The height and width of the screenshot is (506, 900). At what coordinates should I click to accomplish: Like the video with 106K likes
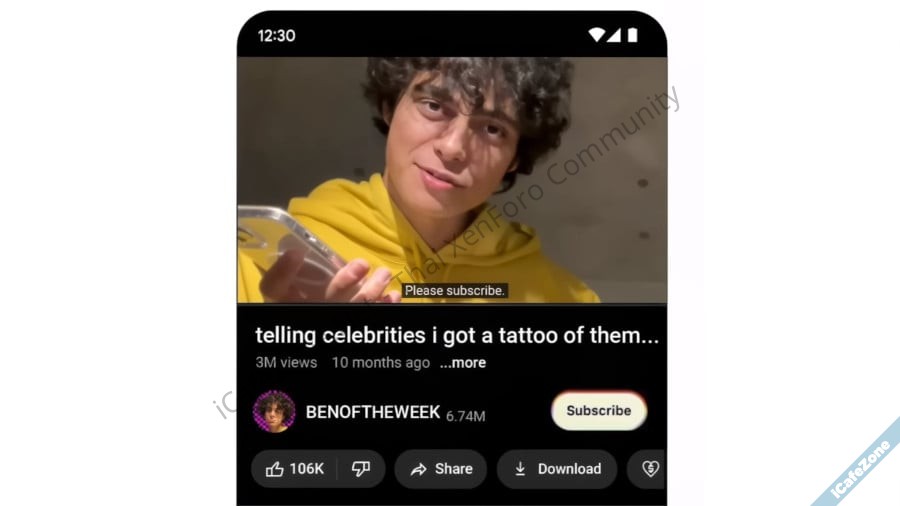295,469
